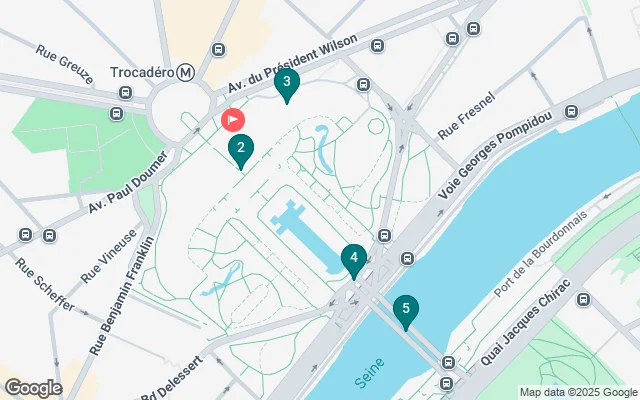Open map marker number 4
640x400 pixels.
352,259
